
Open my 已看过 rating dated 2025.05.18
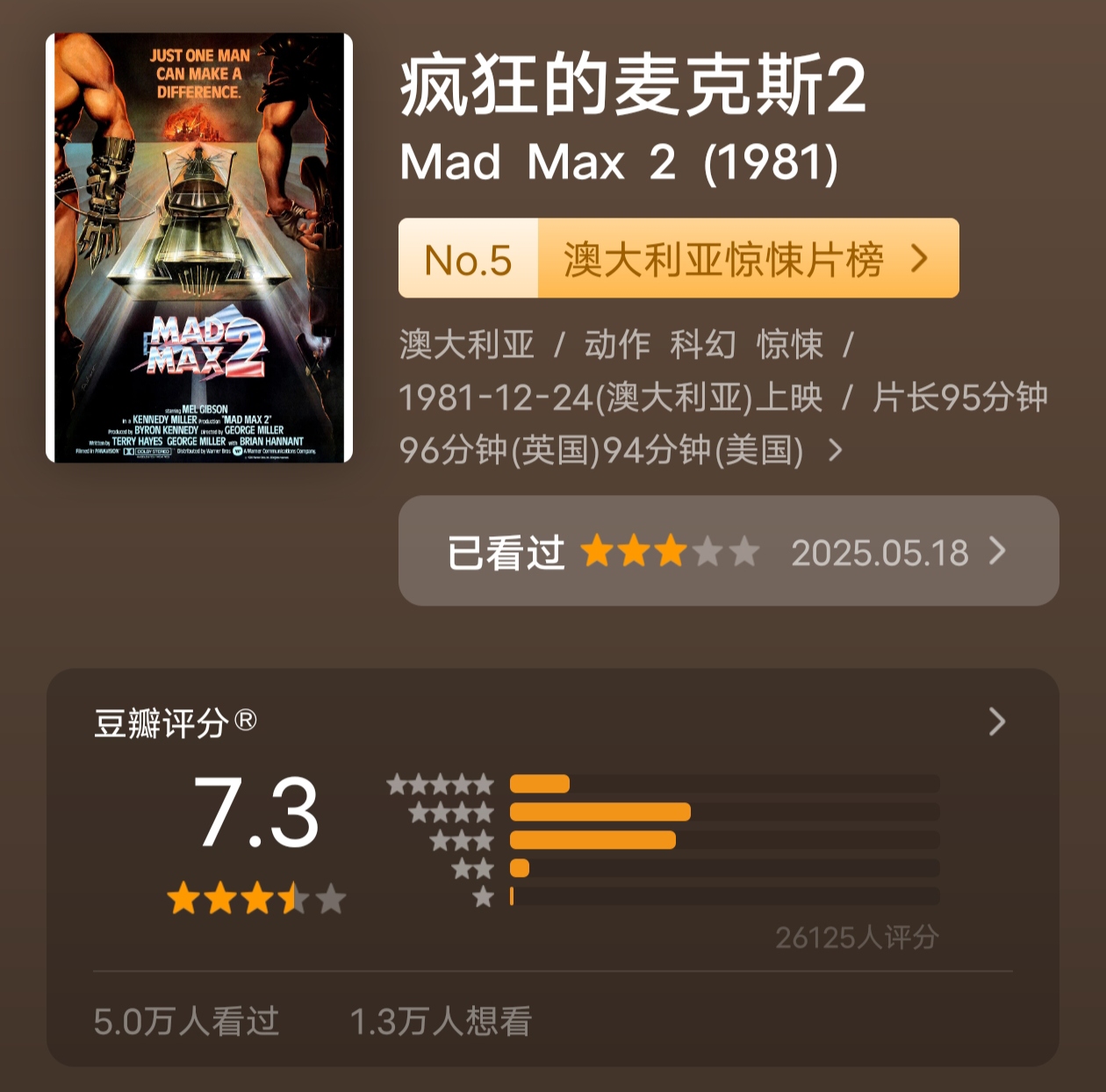pos(728,551)
